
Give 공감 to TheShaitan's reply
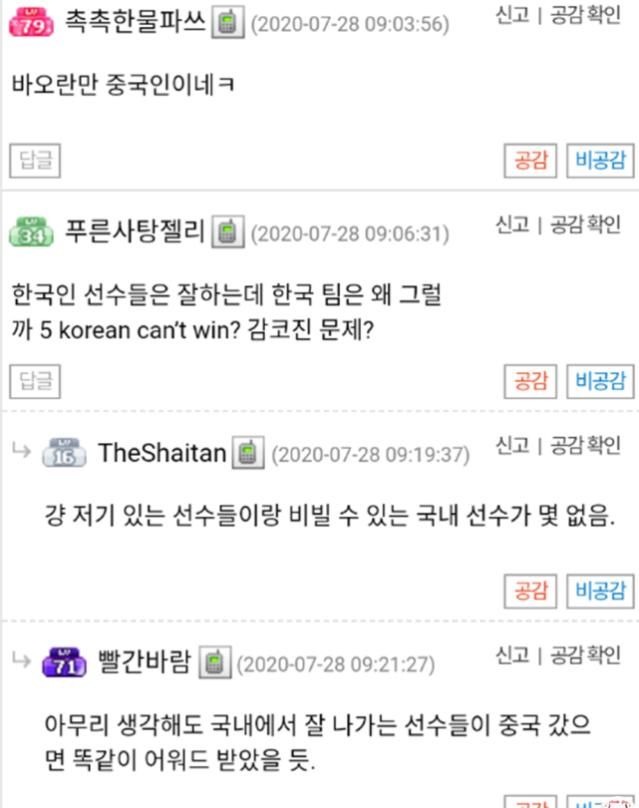(530, 590)
